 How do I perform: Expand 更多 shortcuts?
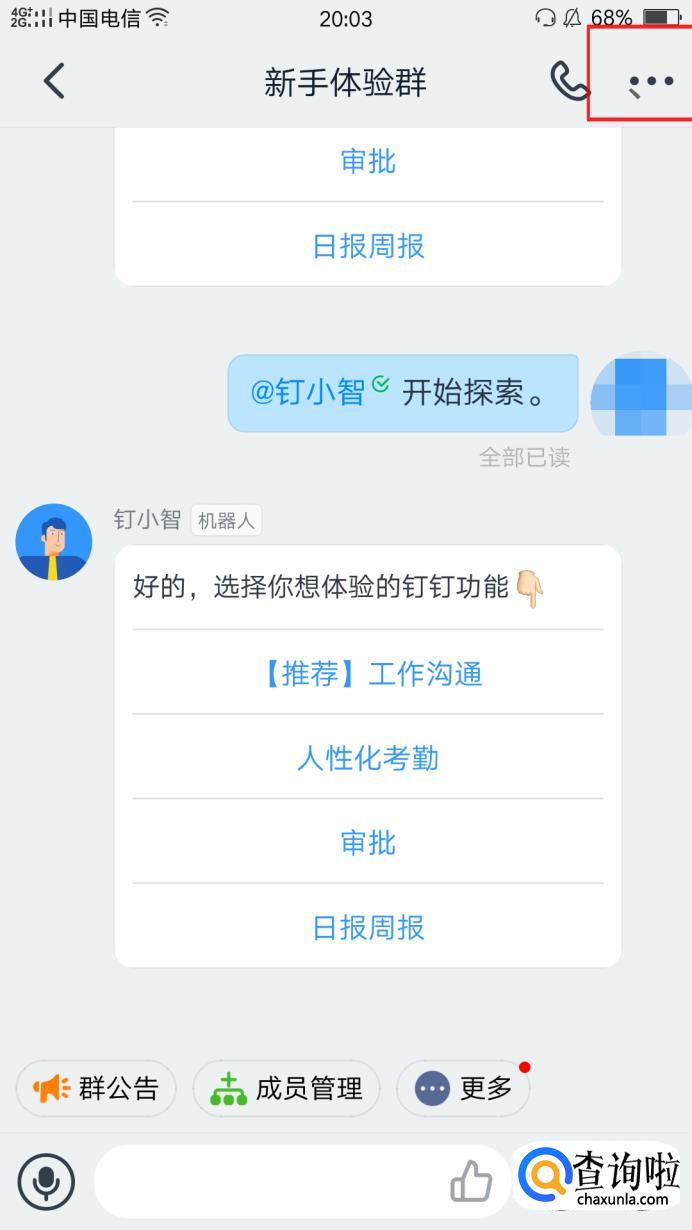(463, 1088)
